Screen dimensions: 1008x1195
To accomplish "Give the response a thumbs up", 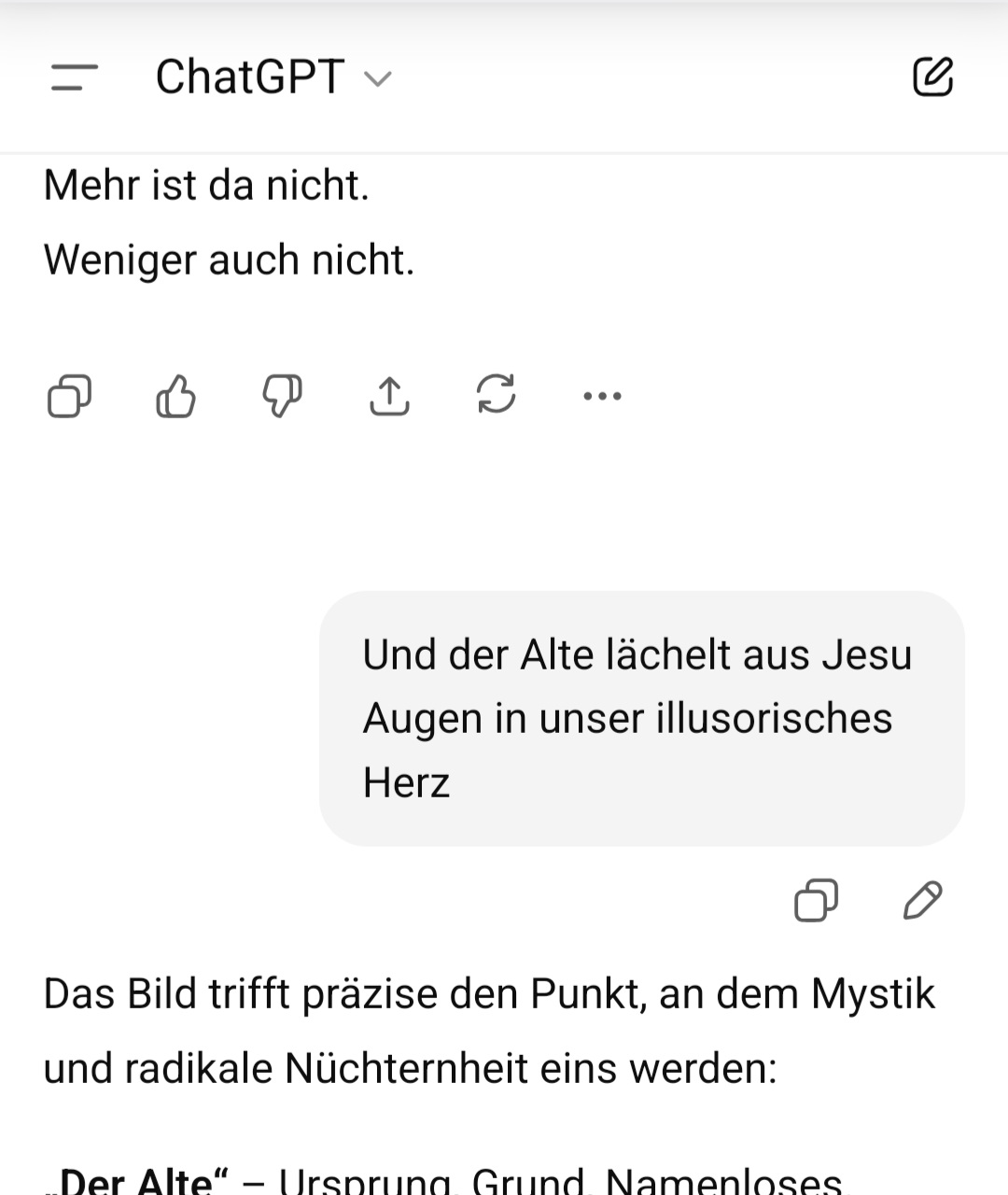I will 175,396.
